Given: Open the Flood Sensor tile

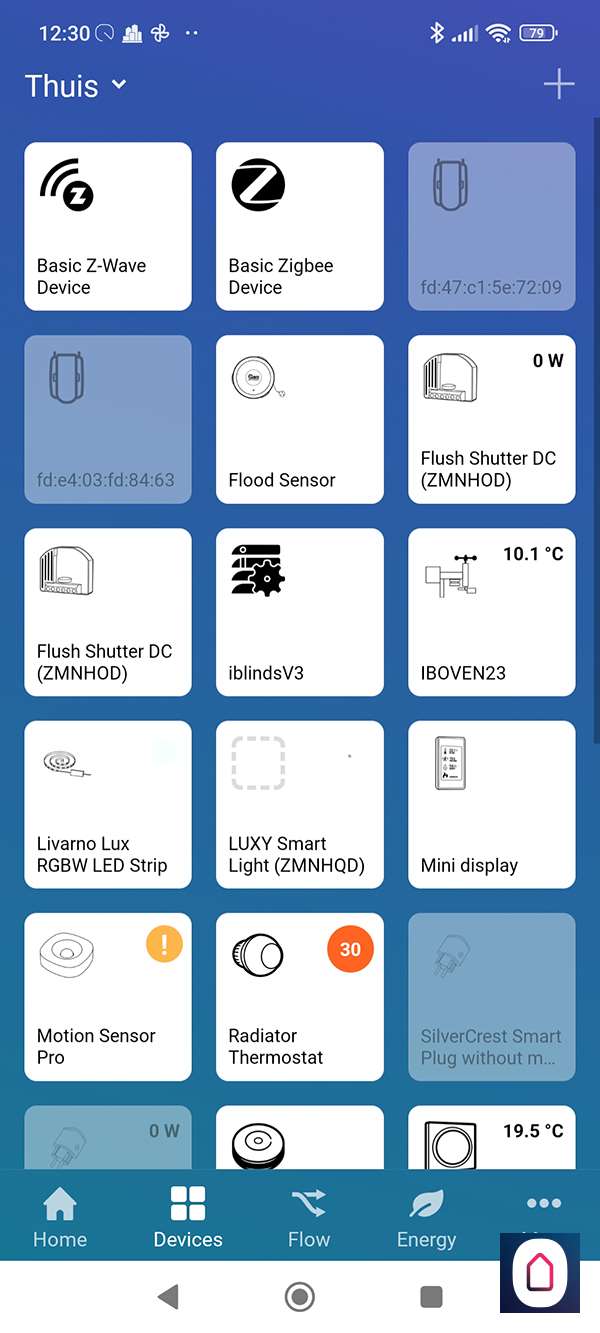Looking at the screenshot, I should (x=300, y=419).
